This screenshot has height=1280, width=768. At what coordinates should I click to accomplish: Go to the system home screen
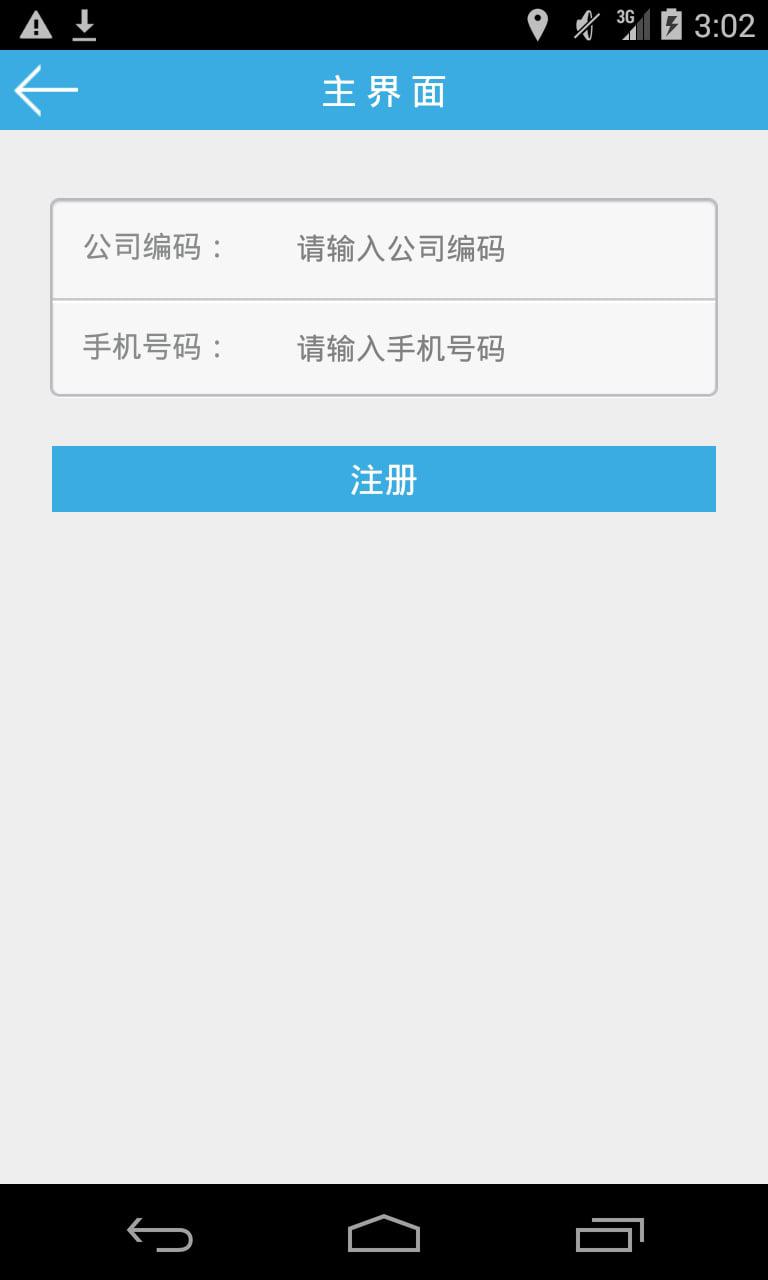point(384,1234)
